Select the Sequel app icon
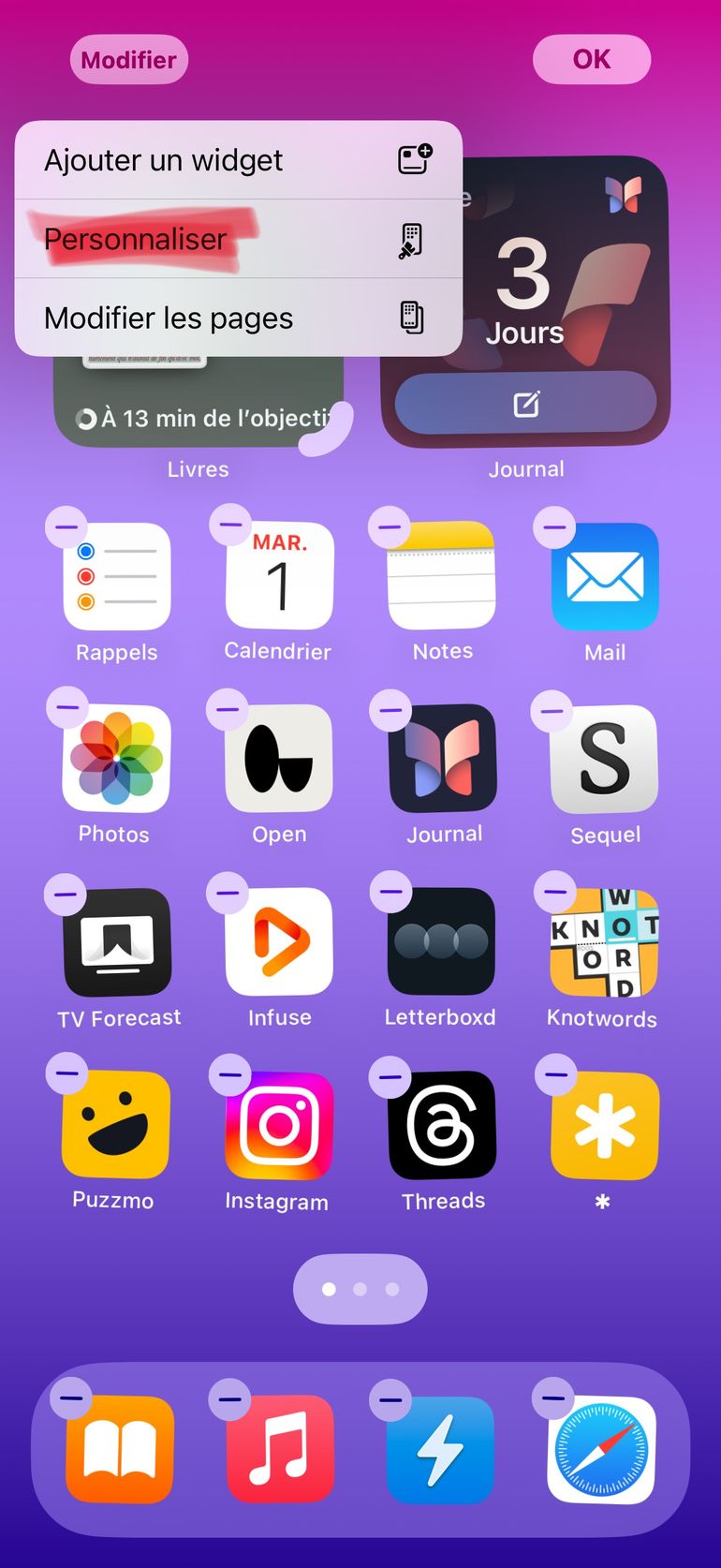This screenshot has width=721, height=1568. pos(605,758)
